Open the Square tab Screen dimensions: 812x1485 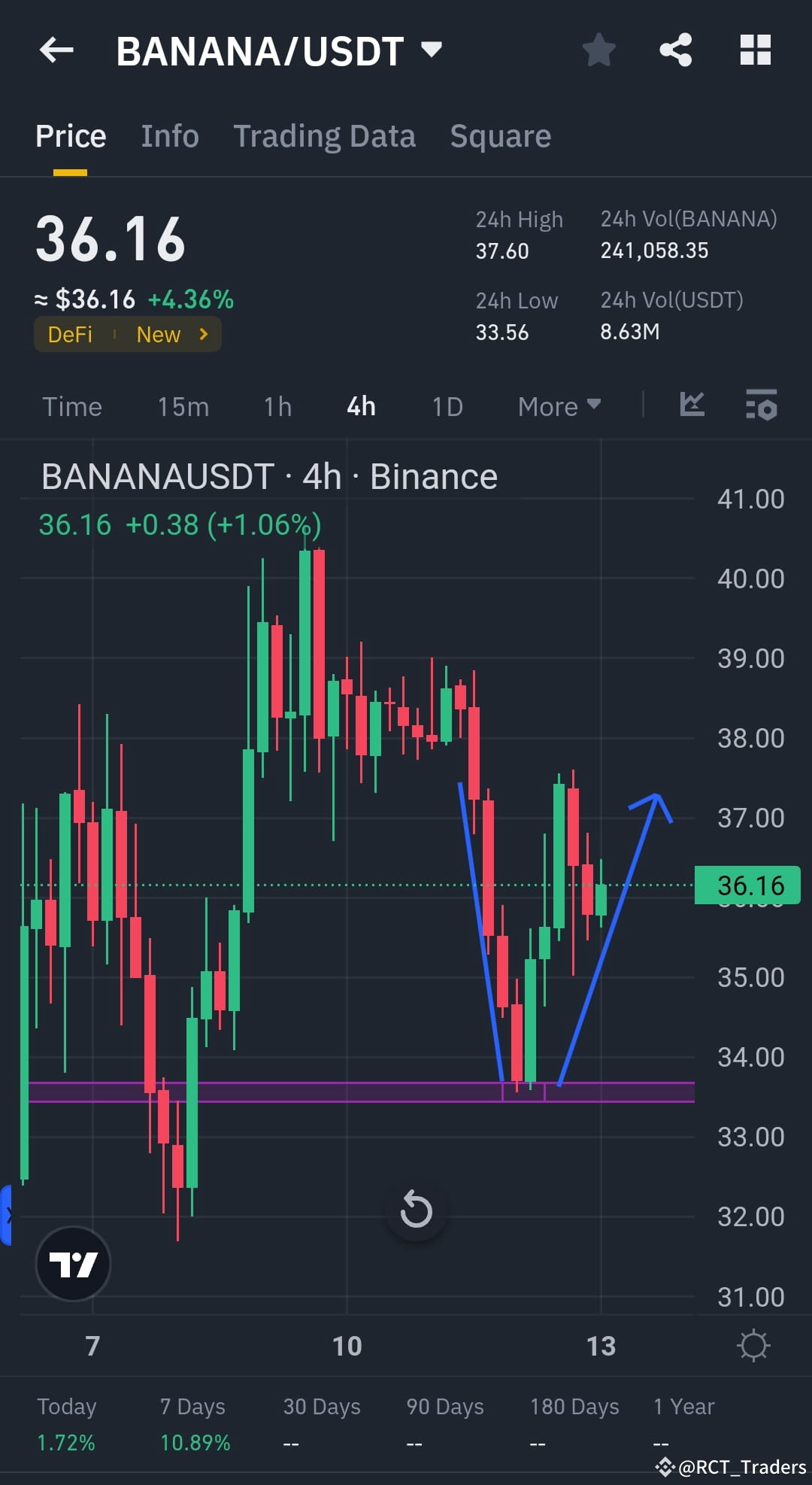(x=500, y=136)
